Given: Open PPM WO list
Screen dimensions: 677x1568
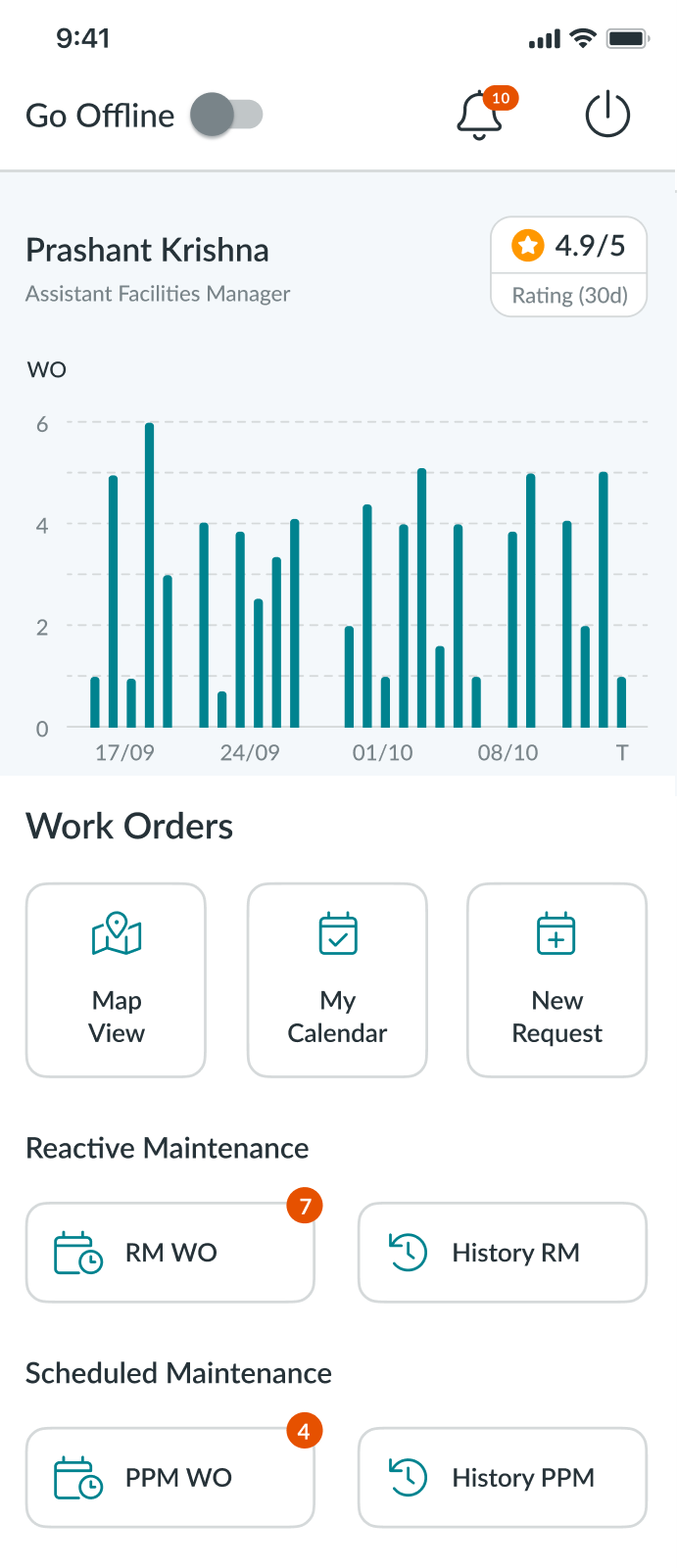Looking at the screenshot, I should click(x=169, y=1477).
